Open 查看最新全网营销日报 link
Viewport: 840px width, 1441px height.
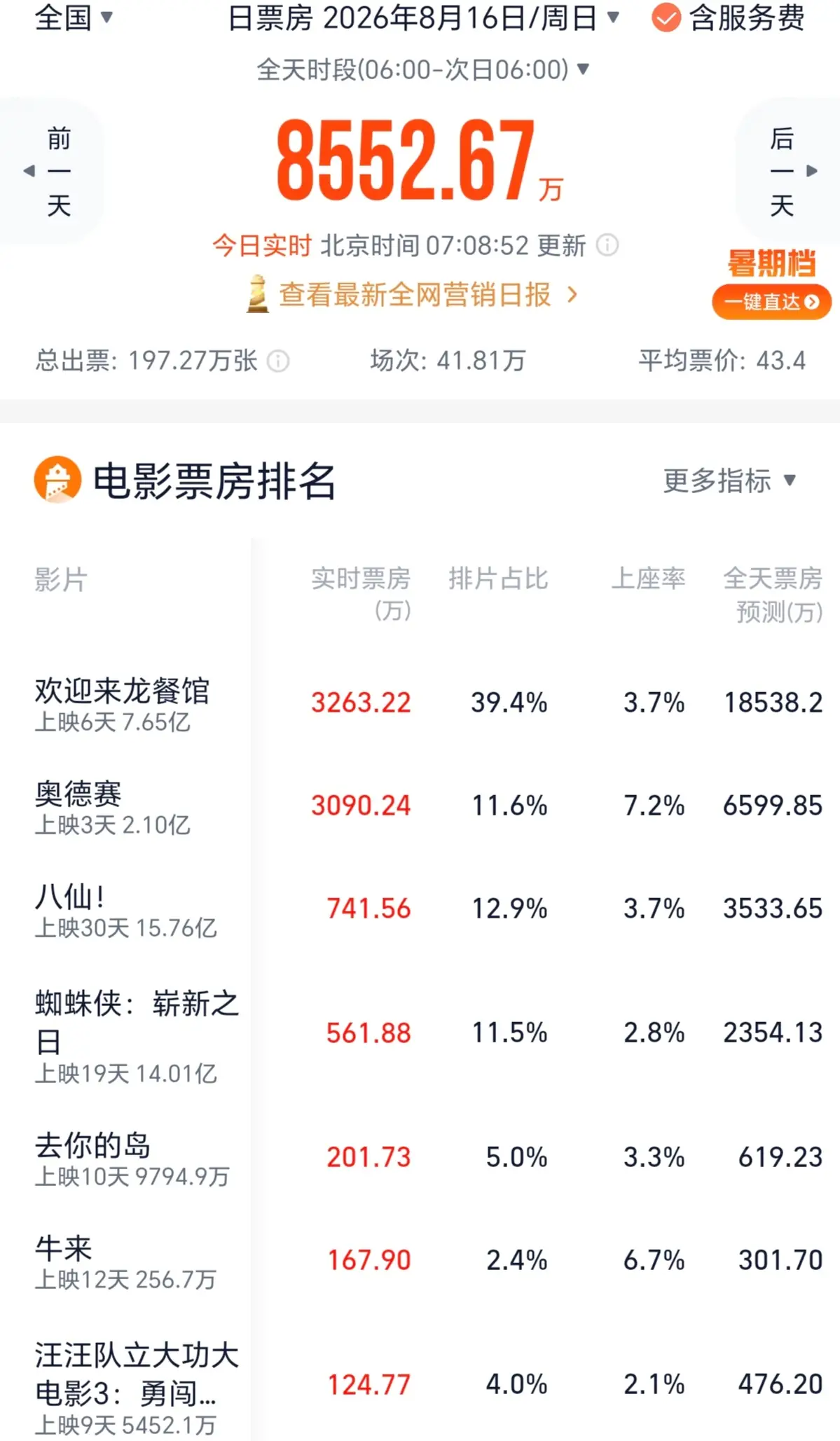click(413, 294)
